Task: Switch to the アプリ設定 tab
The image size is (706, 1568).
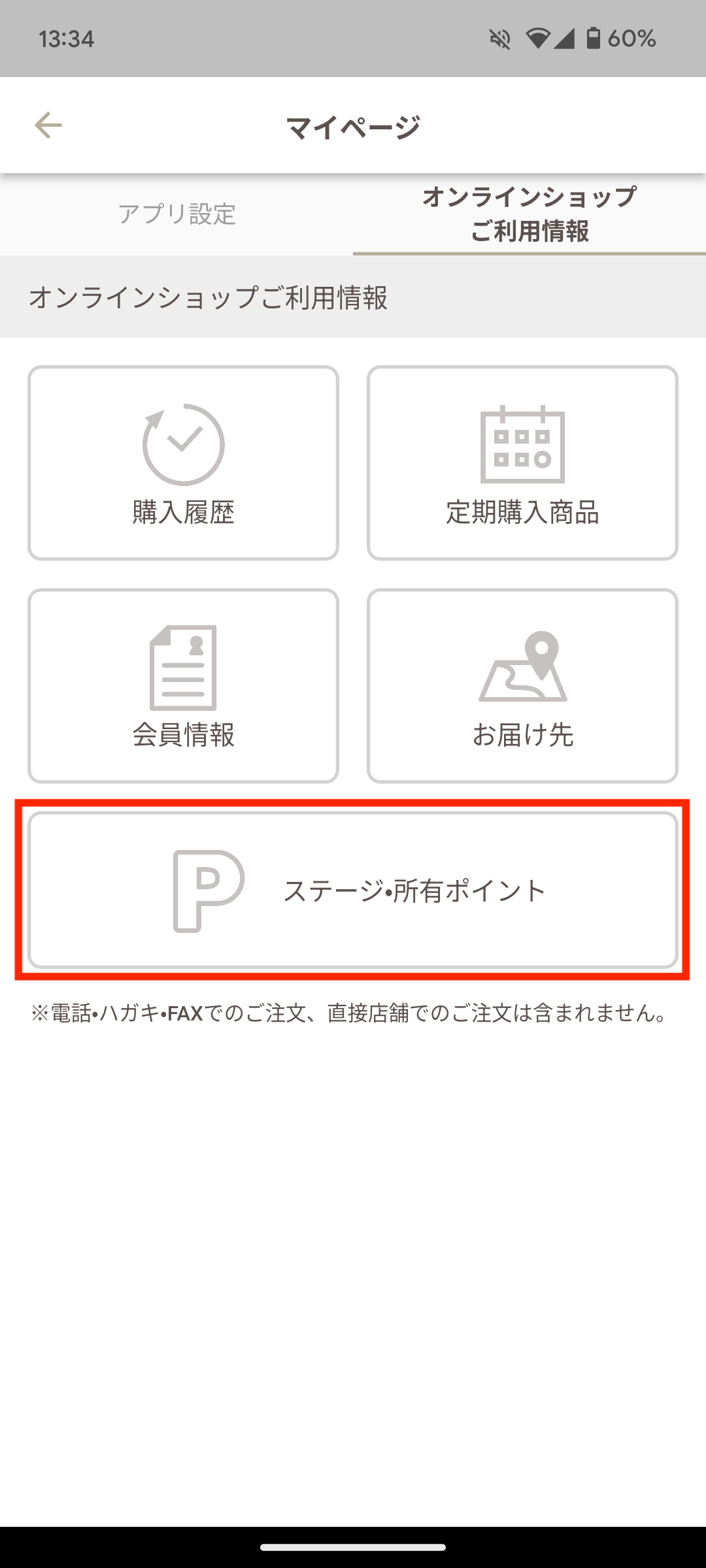Action: (176, 214)
